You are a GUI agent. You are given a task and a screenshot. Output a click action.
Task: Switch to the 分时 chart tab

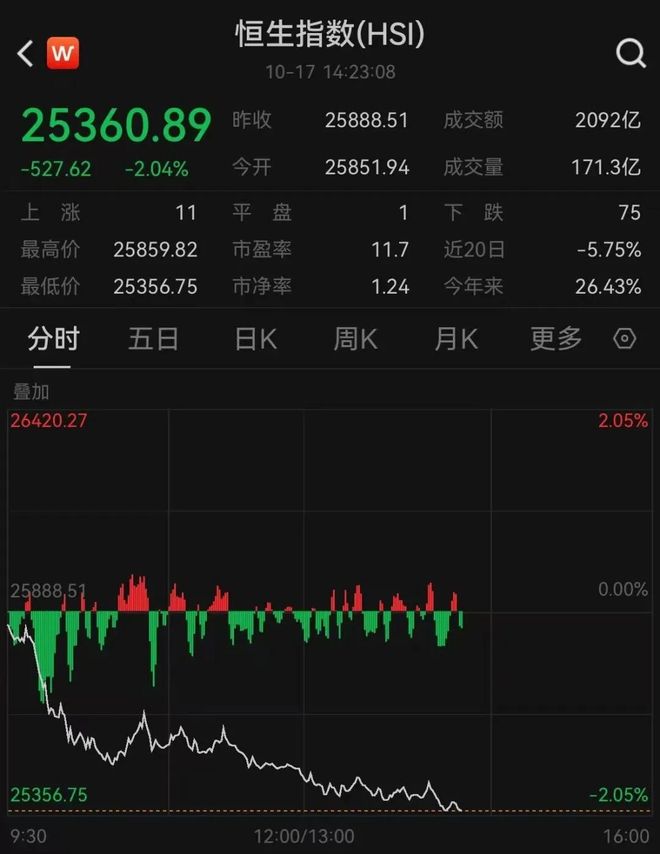53,339
